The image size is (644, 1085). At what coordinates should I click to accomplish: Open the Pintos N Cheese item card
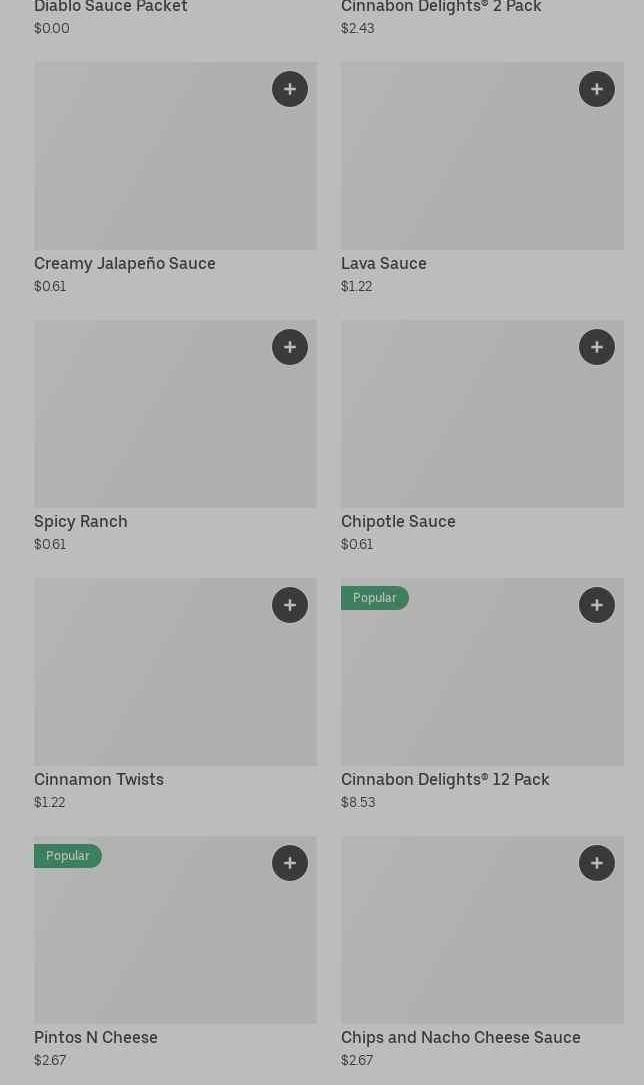pos(176,952)
